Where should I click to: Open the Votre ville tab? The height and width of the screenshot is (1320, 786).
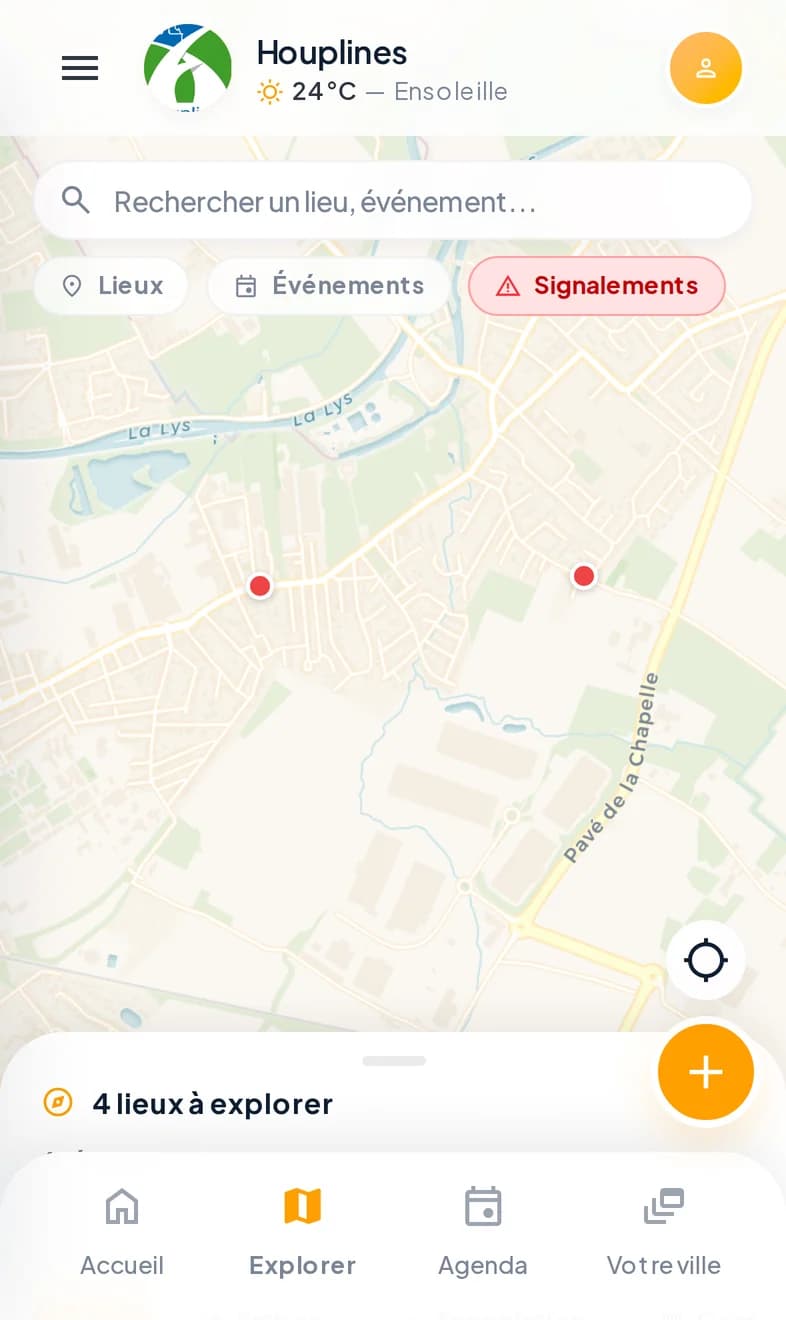click(663, 1228)
